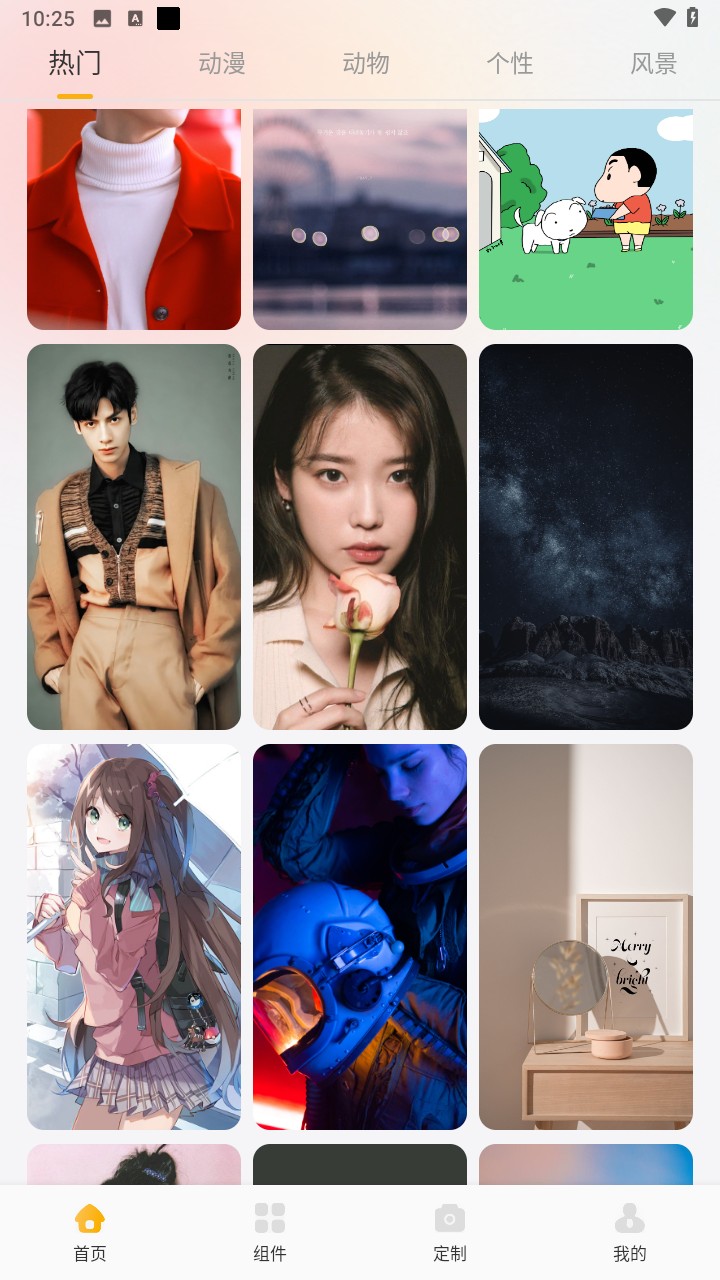Open the 风景 tab
The height and width of the screenshot is (1280, 720).
[653, 64]
